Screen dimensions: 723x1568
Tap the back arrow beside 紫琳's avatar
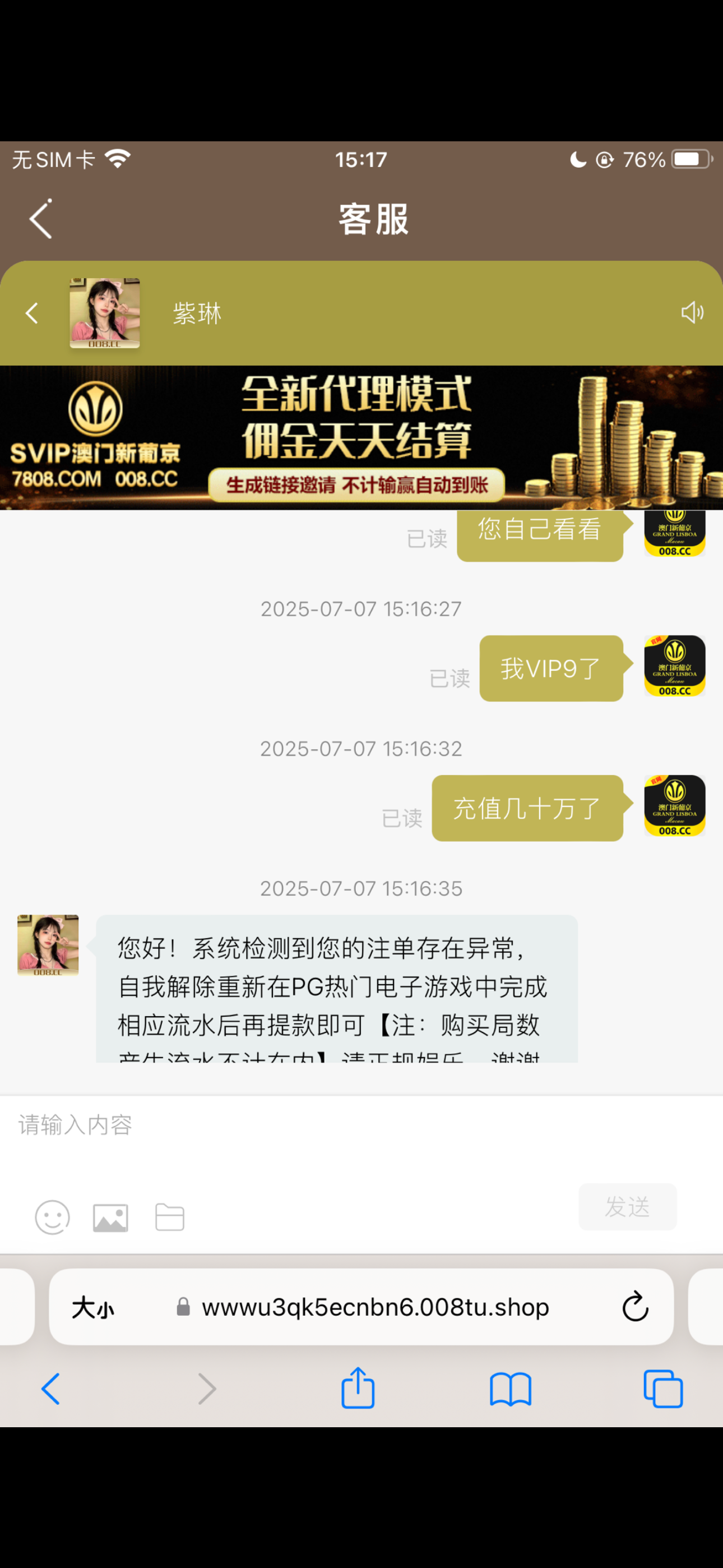31,313
